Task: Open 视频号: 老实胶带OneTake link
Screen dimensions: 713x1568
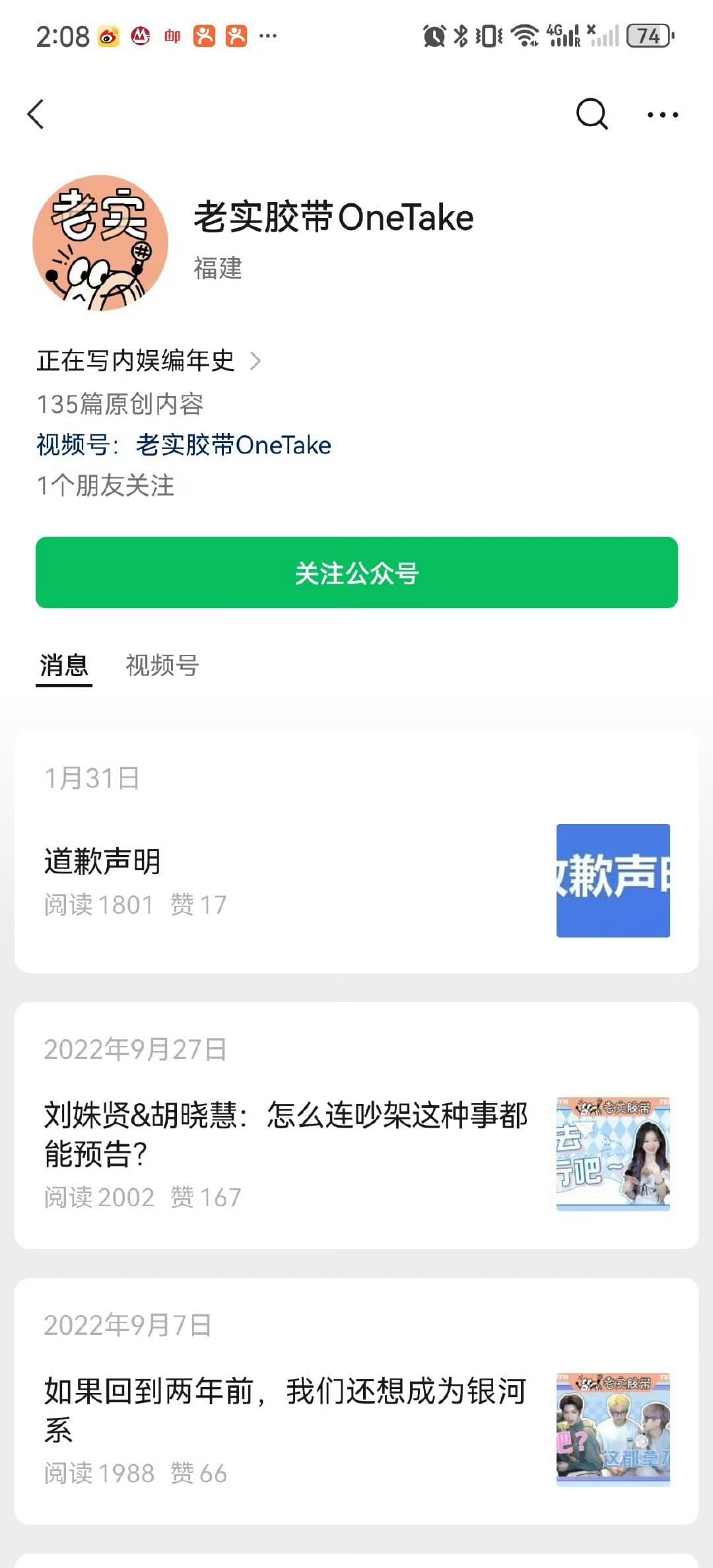Action: (x=232, y=445)
